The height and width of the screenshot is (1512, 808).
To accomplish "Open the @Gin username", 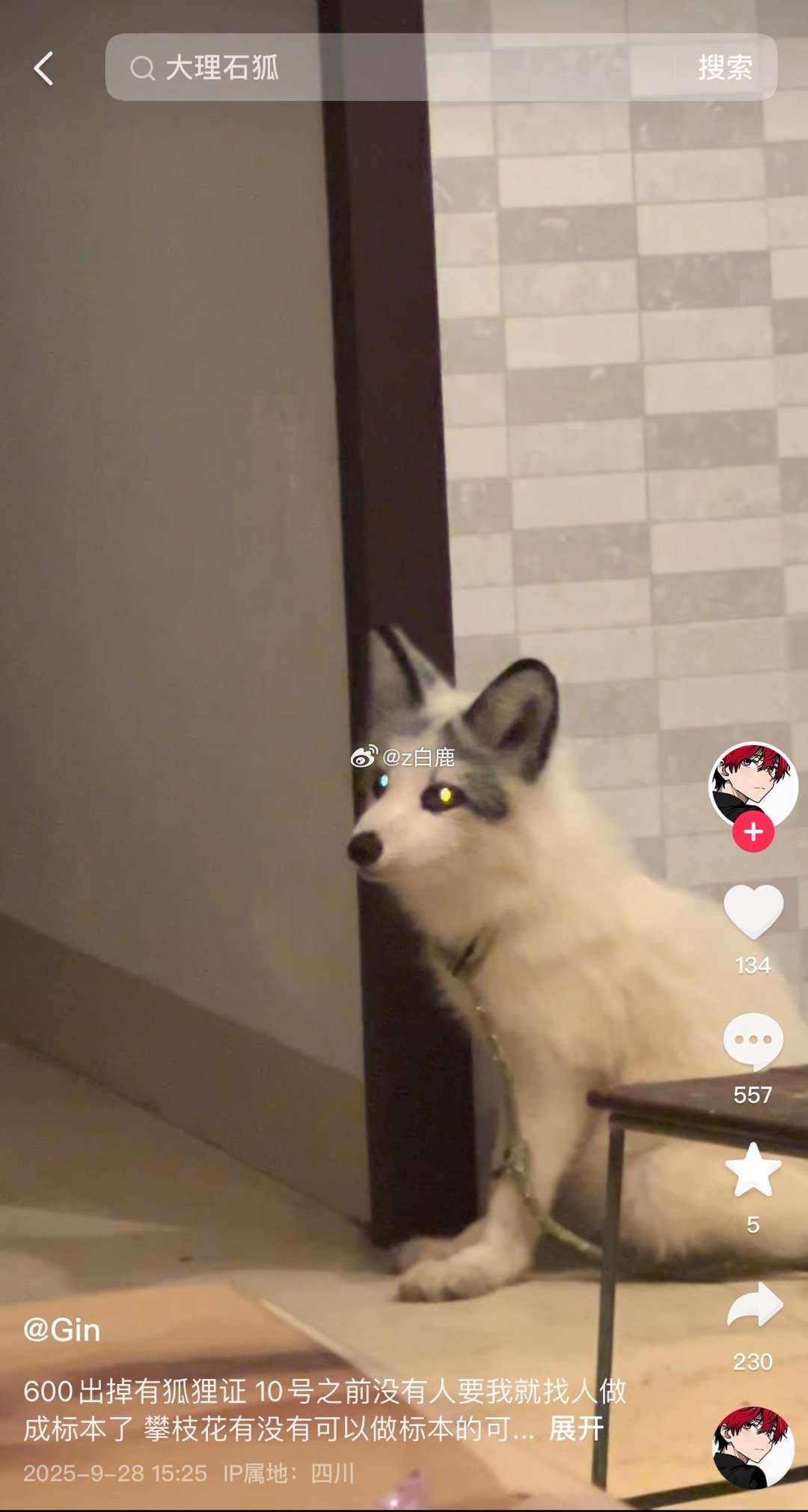I will [62, 1330].
